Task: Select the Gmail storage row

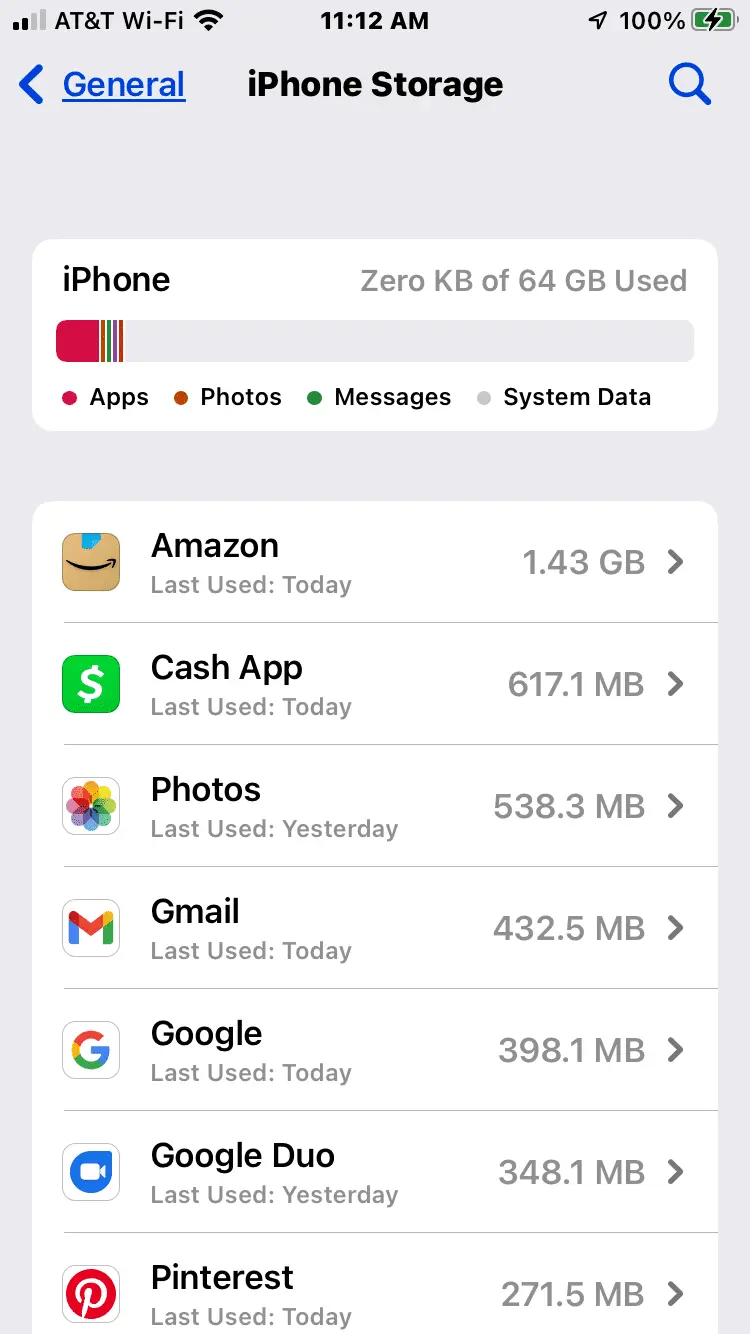Action: click(375, 928)
